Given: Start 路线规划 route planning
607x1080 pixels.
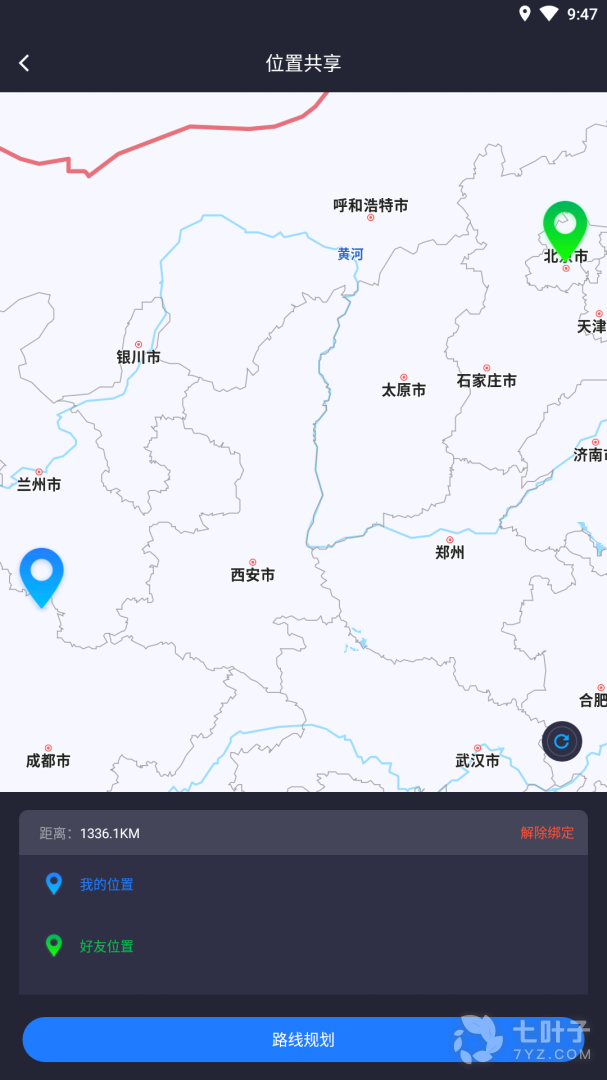Looking at the screenshot, I should point(303,1039).
